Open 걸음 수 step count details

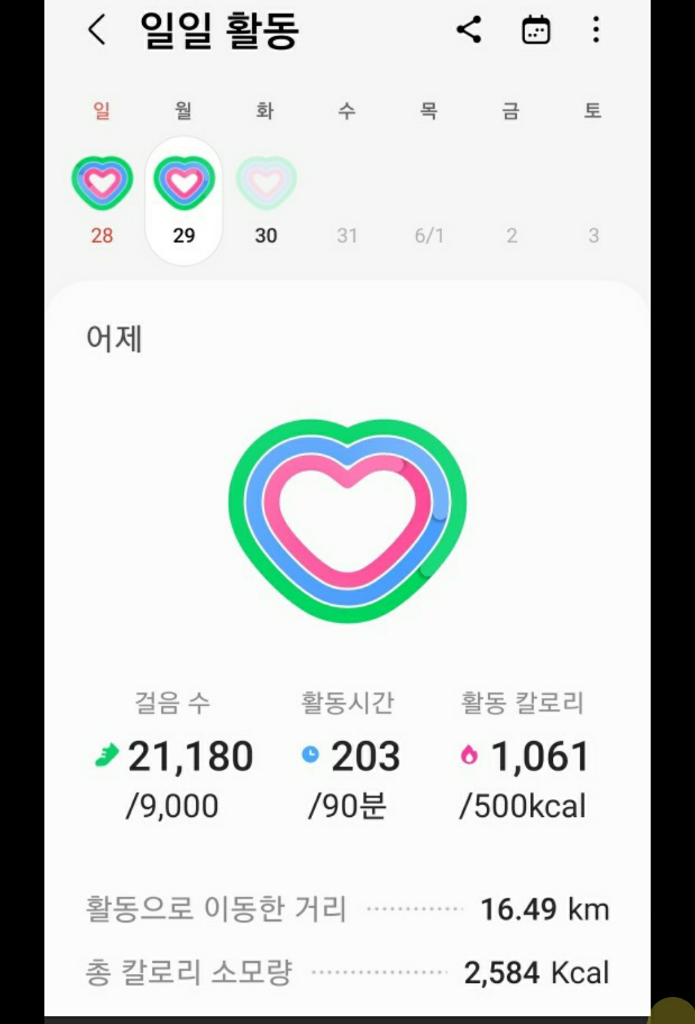click(x=174, y=757)
